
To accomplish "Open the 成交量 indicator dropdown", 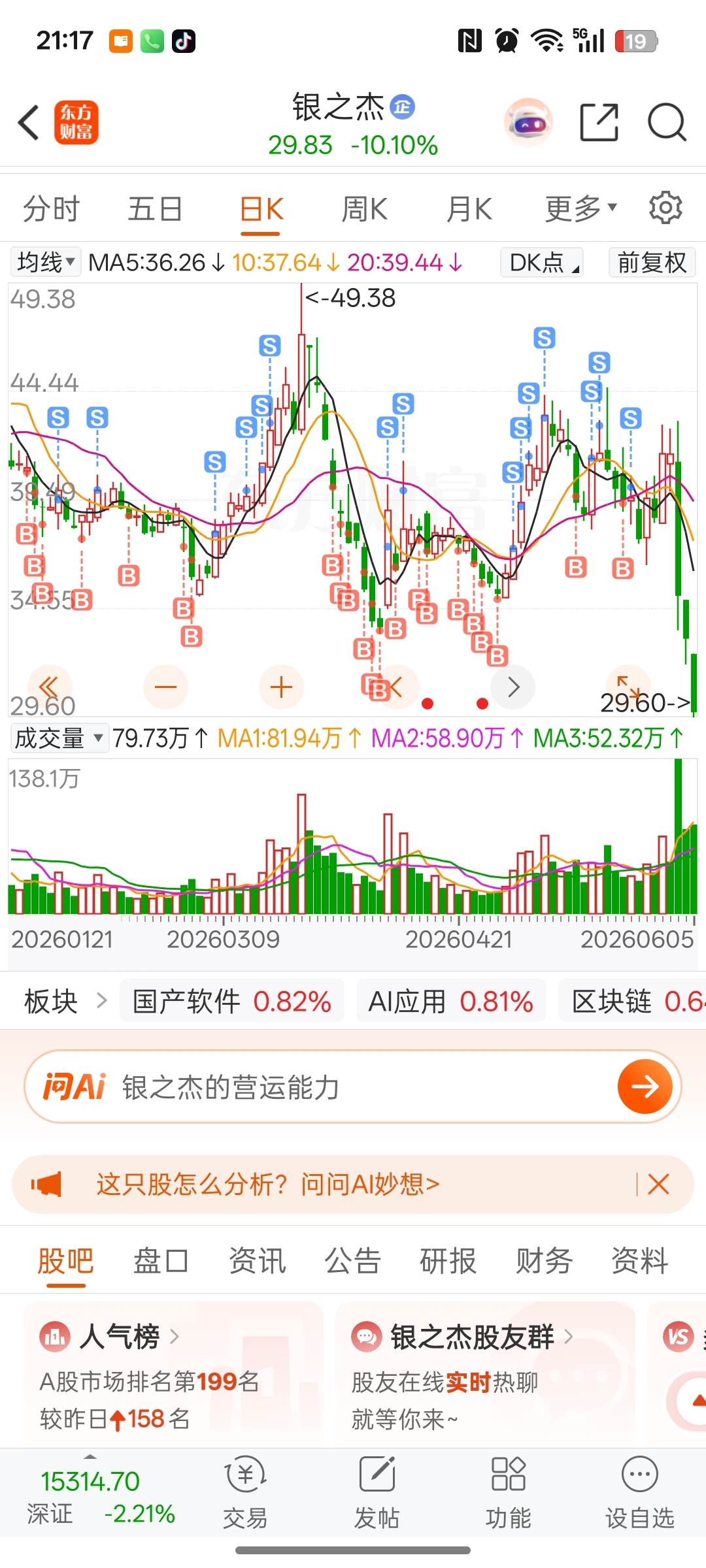I will pyautogui.click(x=59, y=738).
